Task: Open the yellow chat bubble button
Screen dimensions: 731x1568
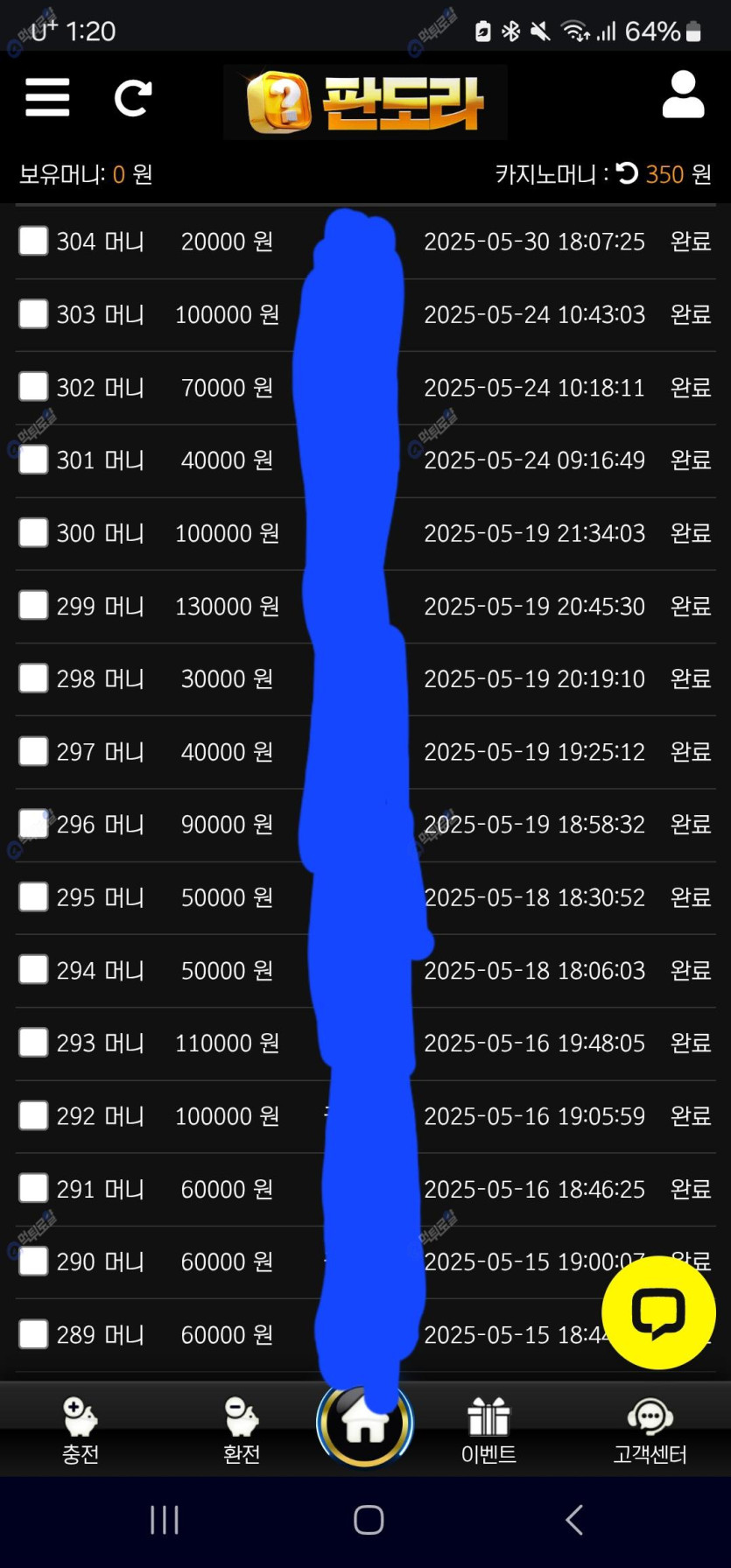Action: (658, 1311)
